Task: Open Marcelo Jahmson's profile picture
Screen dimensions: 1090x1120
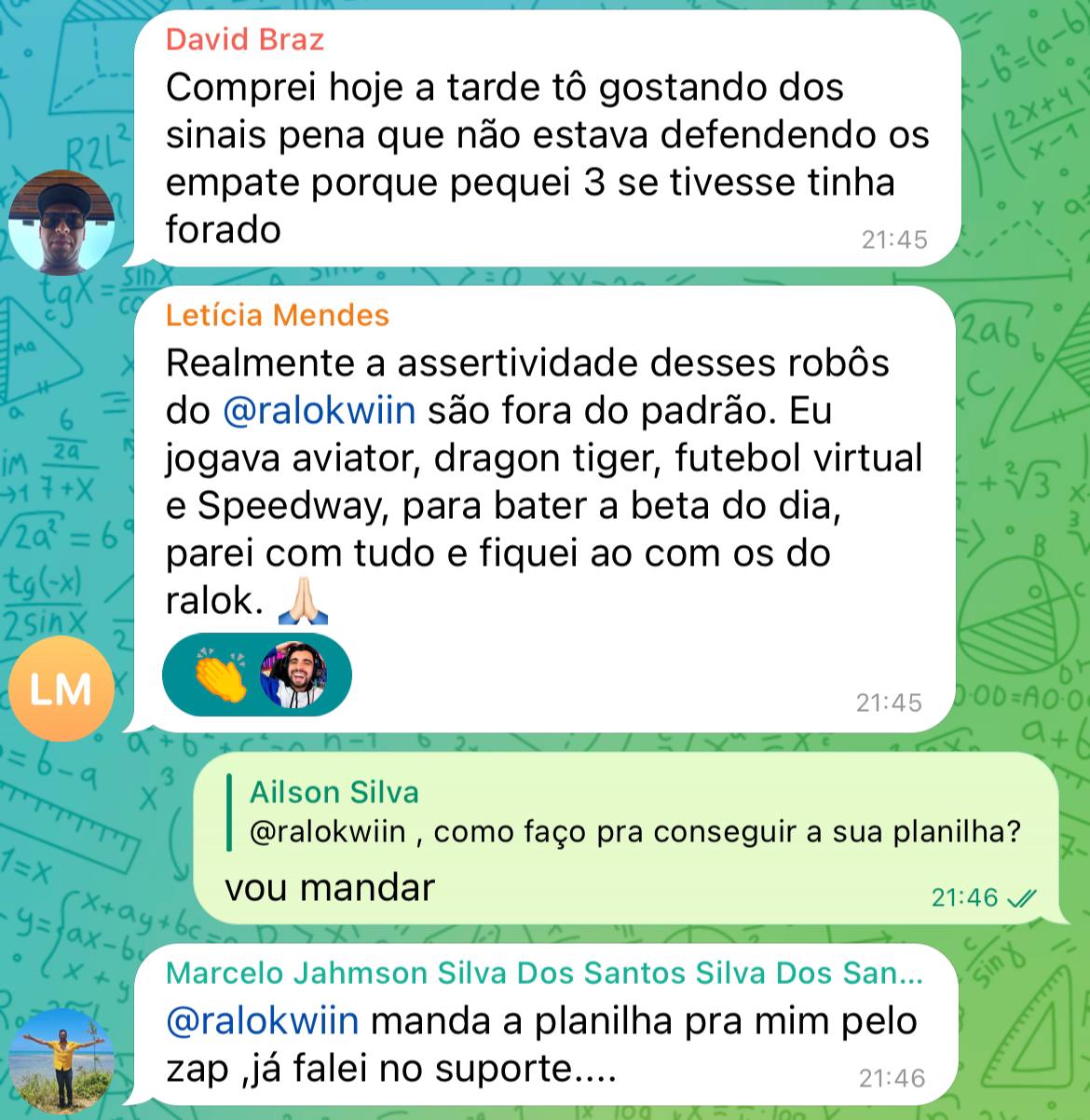Action: [61, 1061]
